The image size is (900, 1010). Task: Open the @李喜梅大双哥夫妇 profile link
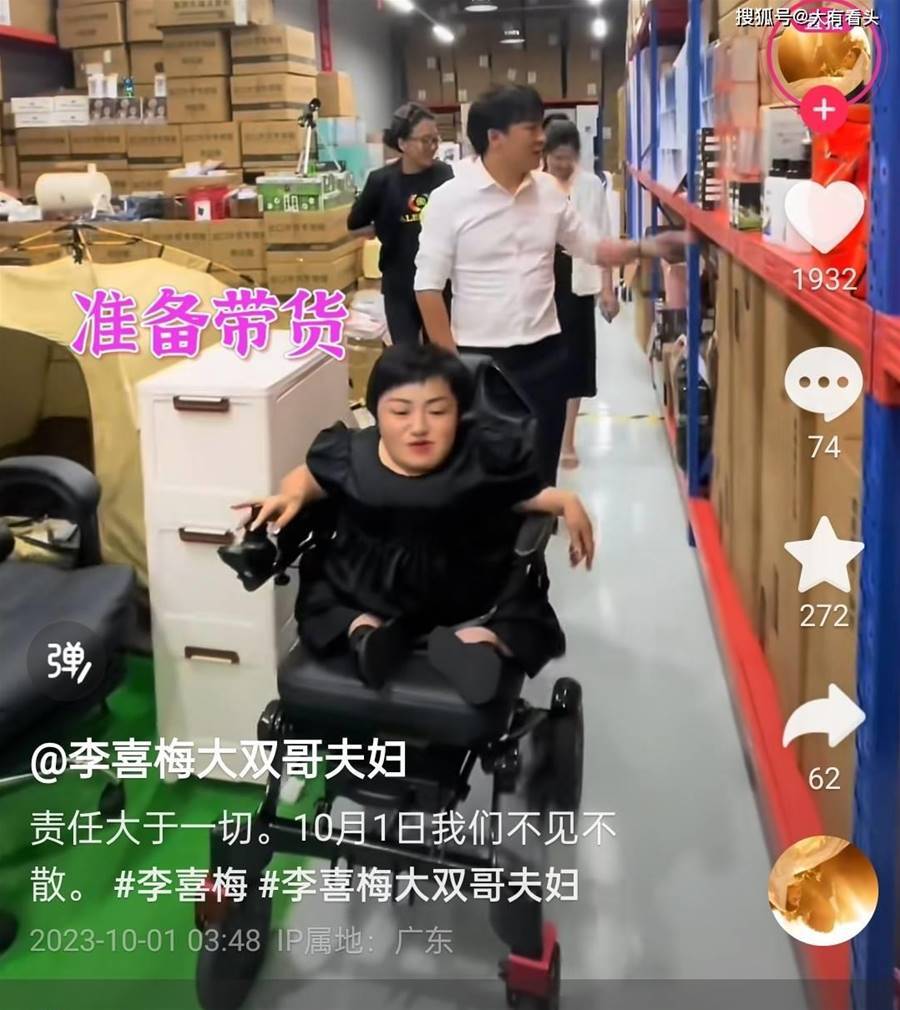(x=218, y=761)
